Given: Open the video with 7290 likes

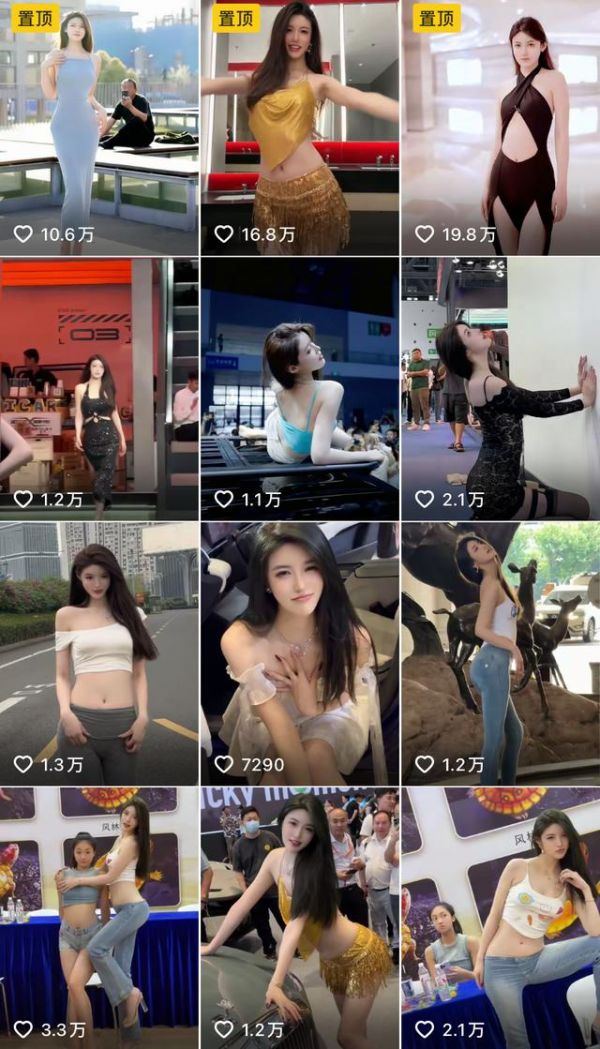Looking at the screenshot, I should tap(299, 652).
